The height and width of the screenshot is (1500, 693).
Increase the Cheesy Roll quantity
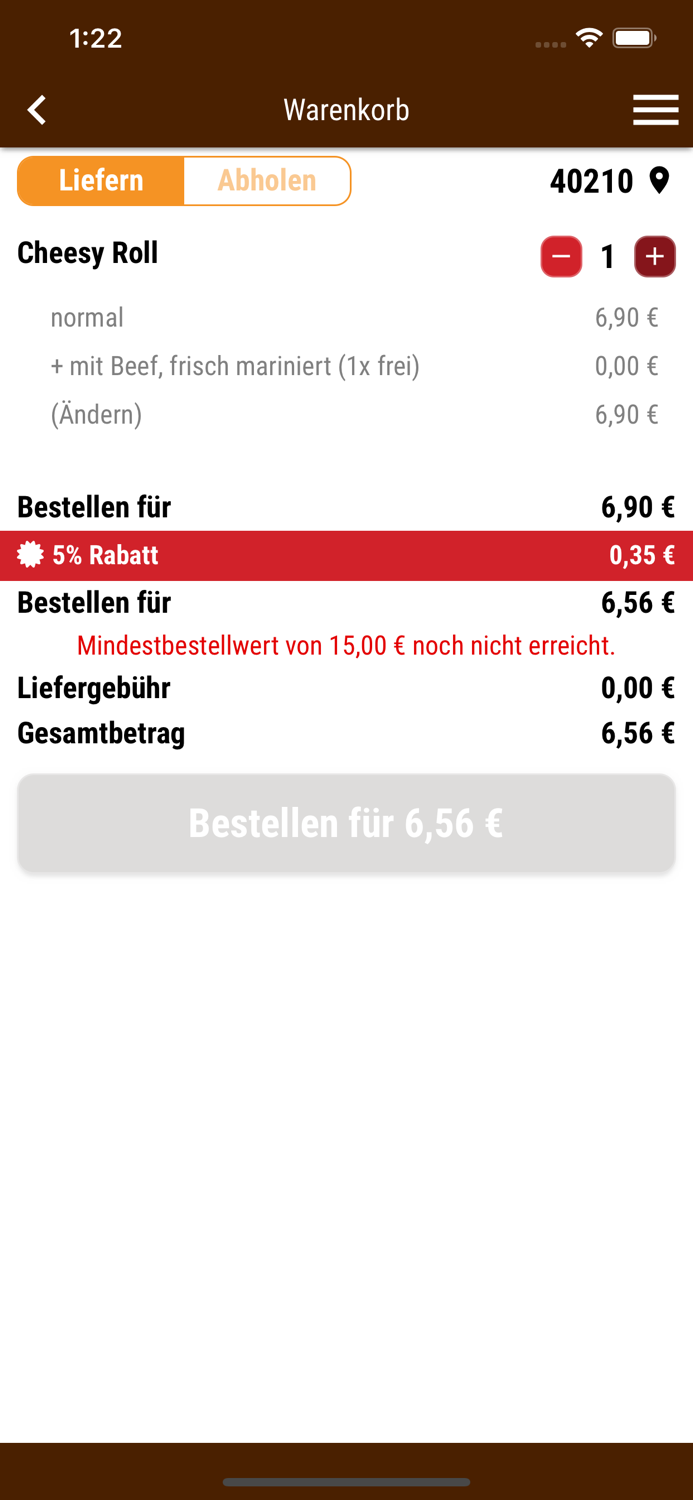coord(655,257)
